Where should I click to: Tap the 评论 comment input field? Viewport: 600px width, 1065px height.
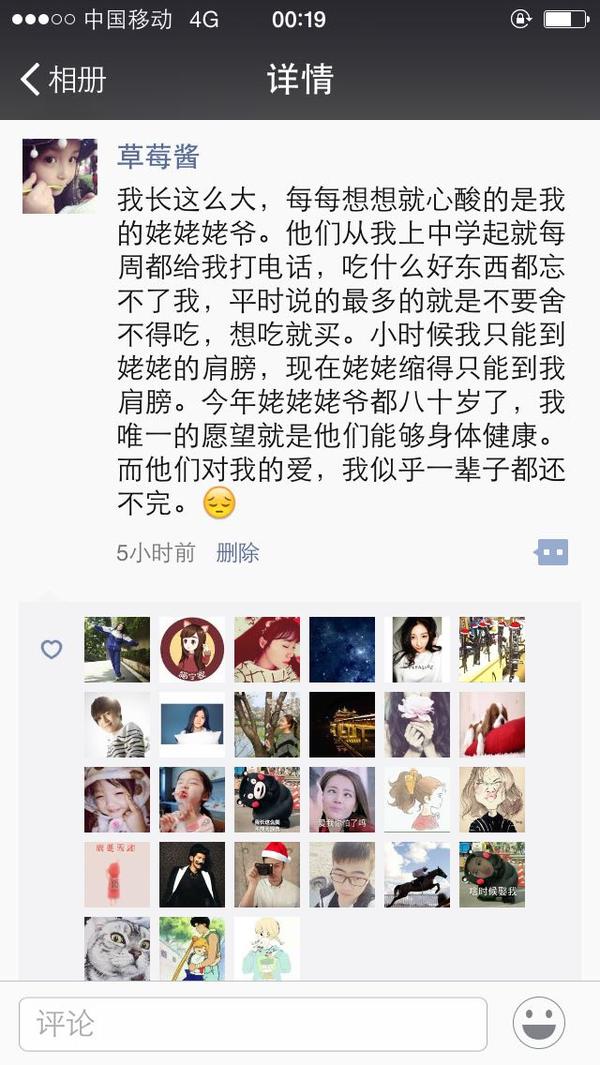click(x=252, y=1023)
